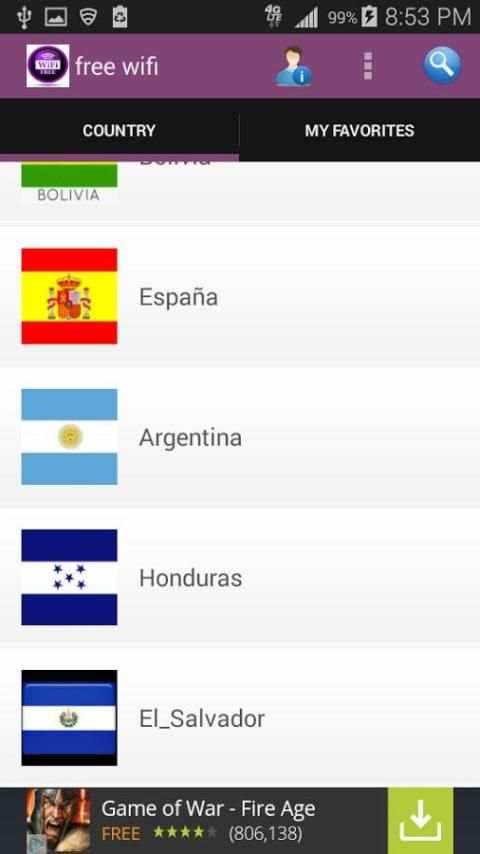
Task: Tap the free wifi app logo
Action: (x=48, y=66)
